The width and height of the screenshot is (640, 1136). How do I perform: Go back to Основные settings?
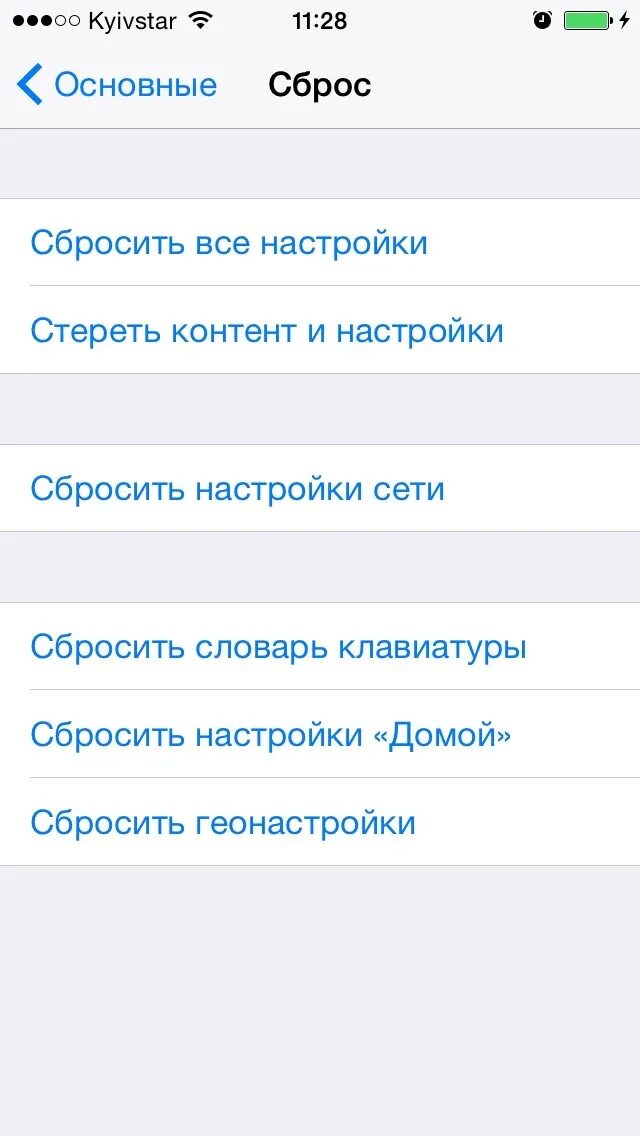click(x=116, y=85)
